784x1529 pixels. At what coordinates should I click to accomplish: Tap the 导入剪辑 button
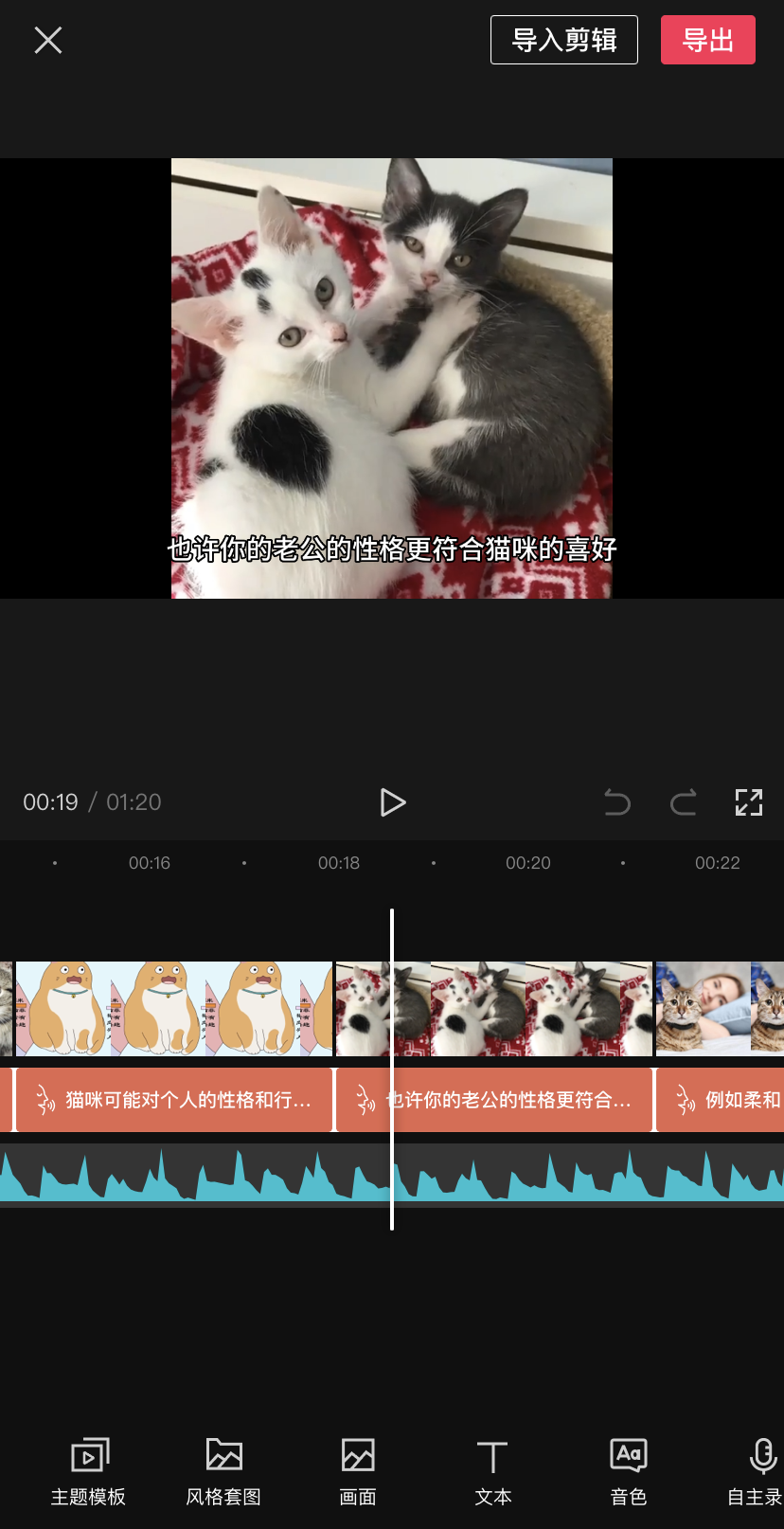[563, 40]
